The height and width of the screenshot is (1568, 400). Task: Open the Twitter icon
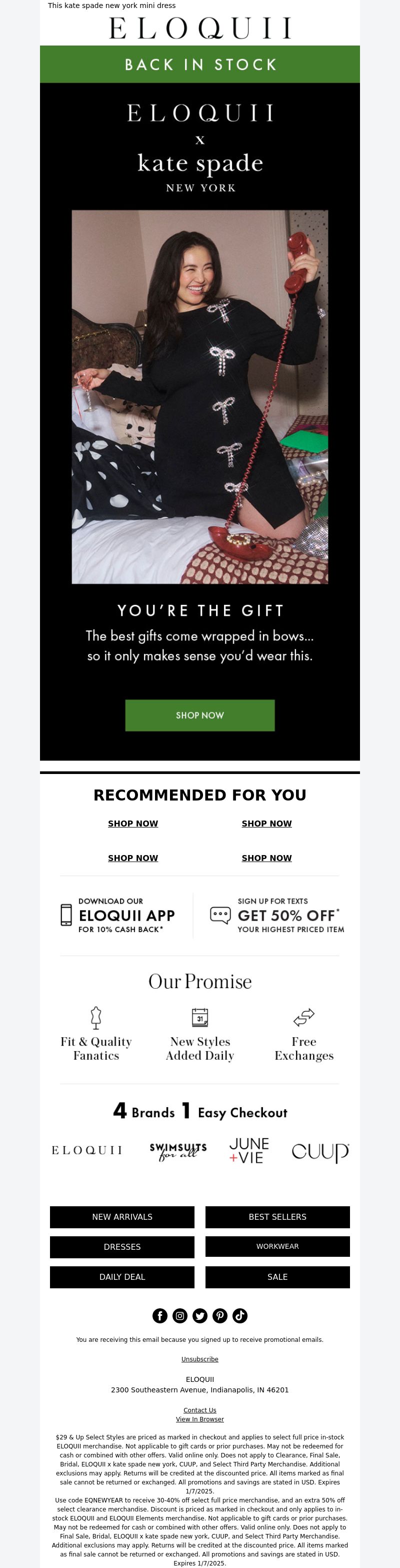coord(200,1315)
